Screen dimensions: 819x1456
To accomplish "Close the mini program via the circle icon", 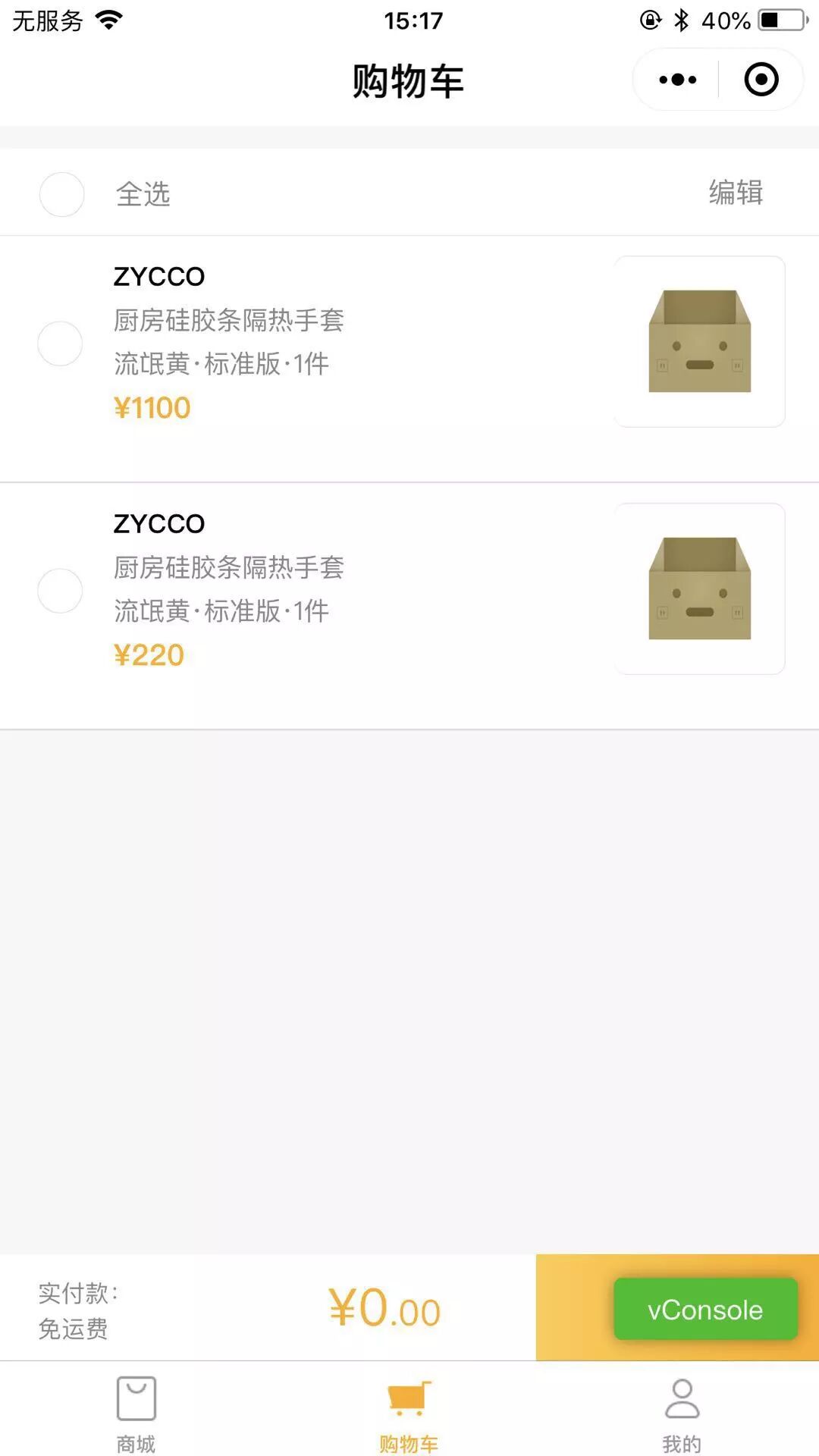I will coord(761,80).
